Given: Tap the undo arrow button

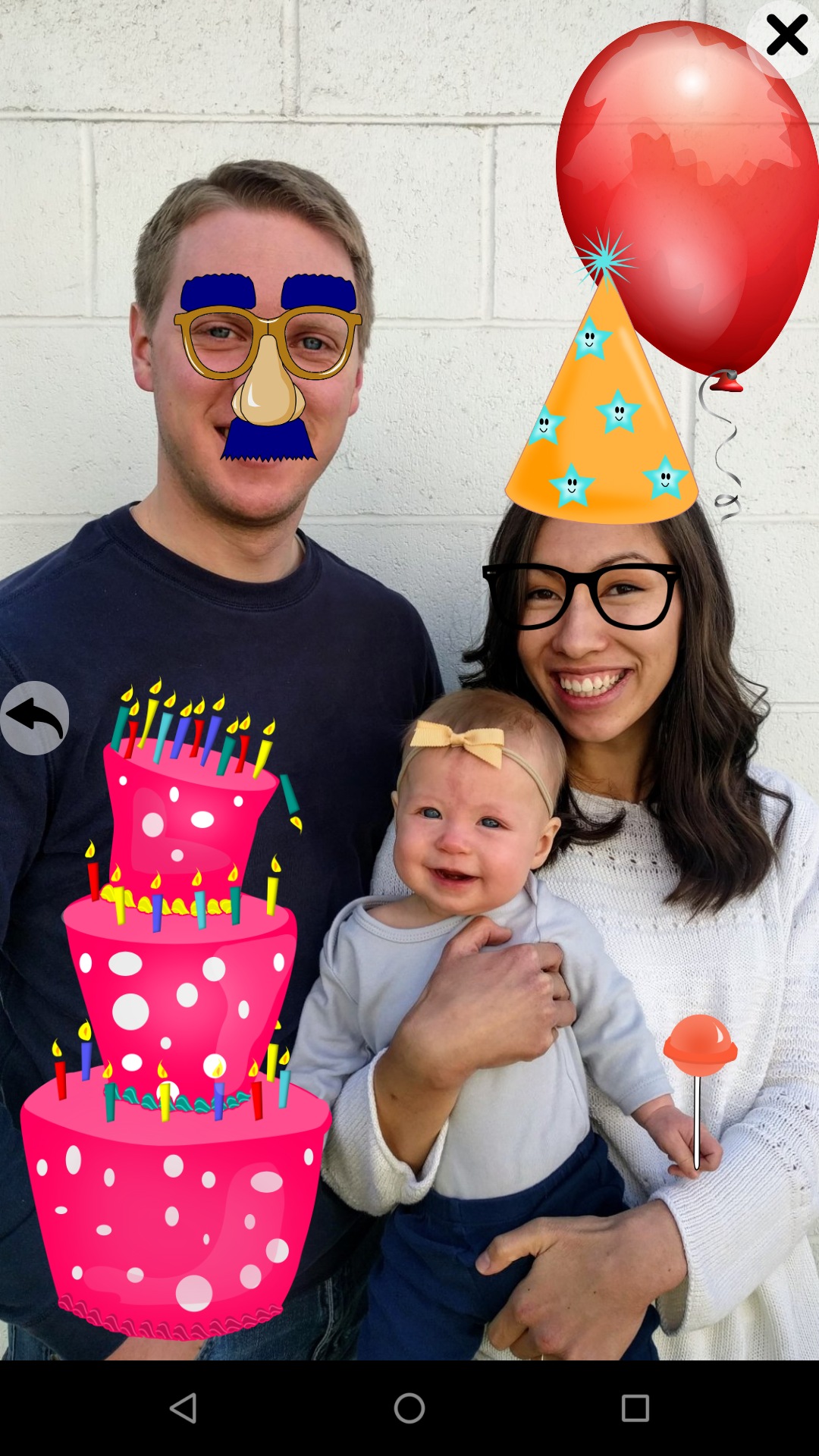Looking at the screenshot, I should pyautogui.click(x=34, y=717).
